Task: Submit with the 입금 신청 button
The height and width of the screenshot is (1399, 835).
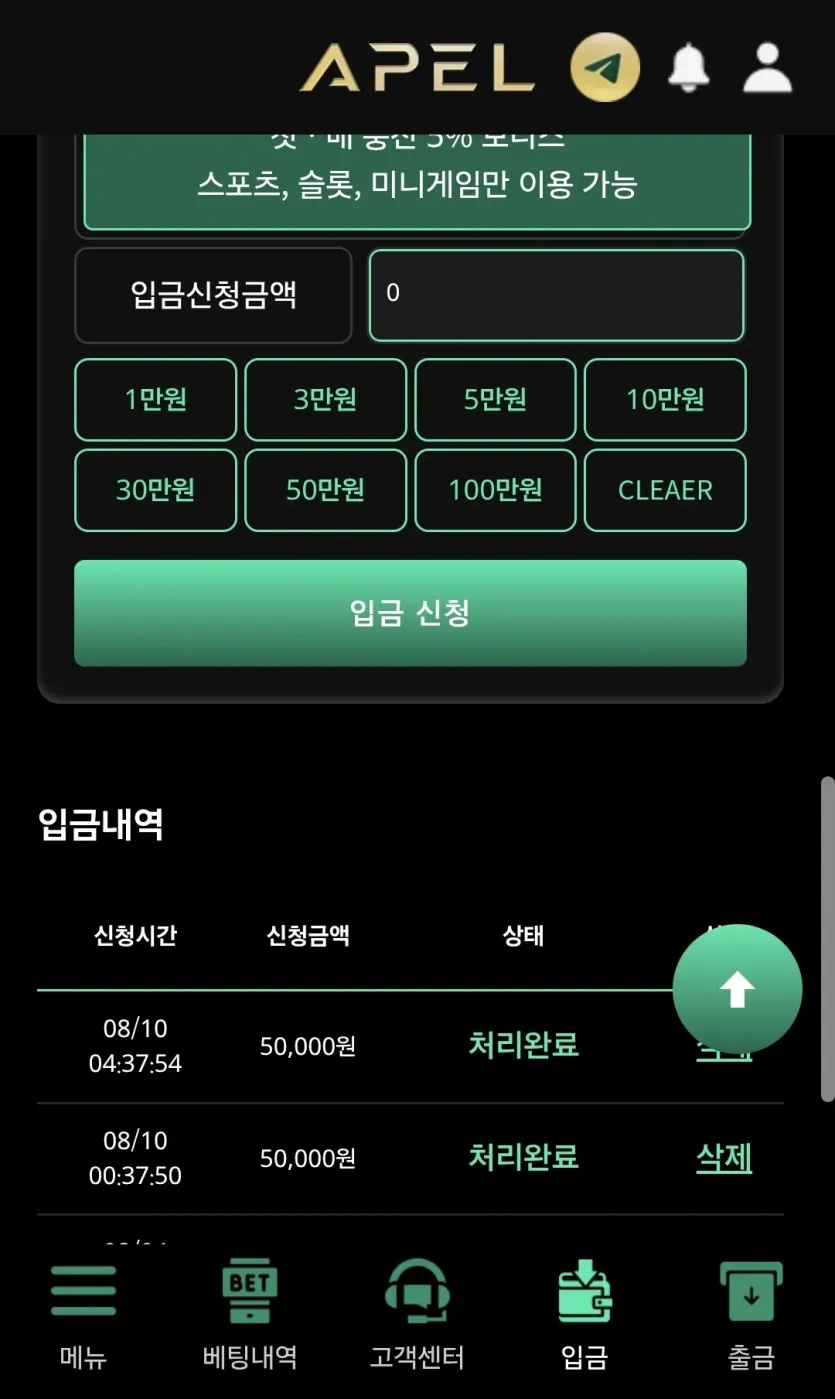Action: click(x=410, y=613)
